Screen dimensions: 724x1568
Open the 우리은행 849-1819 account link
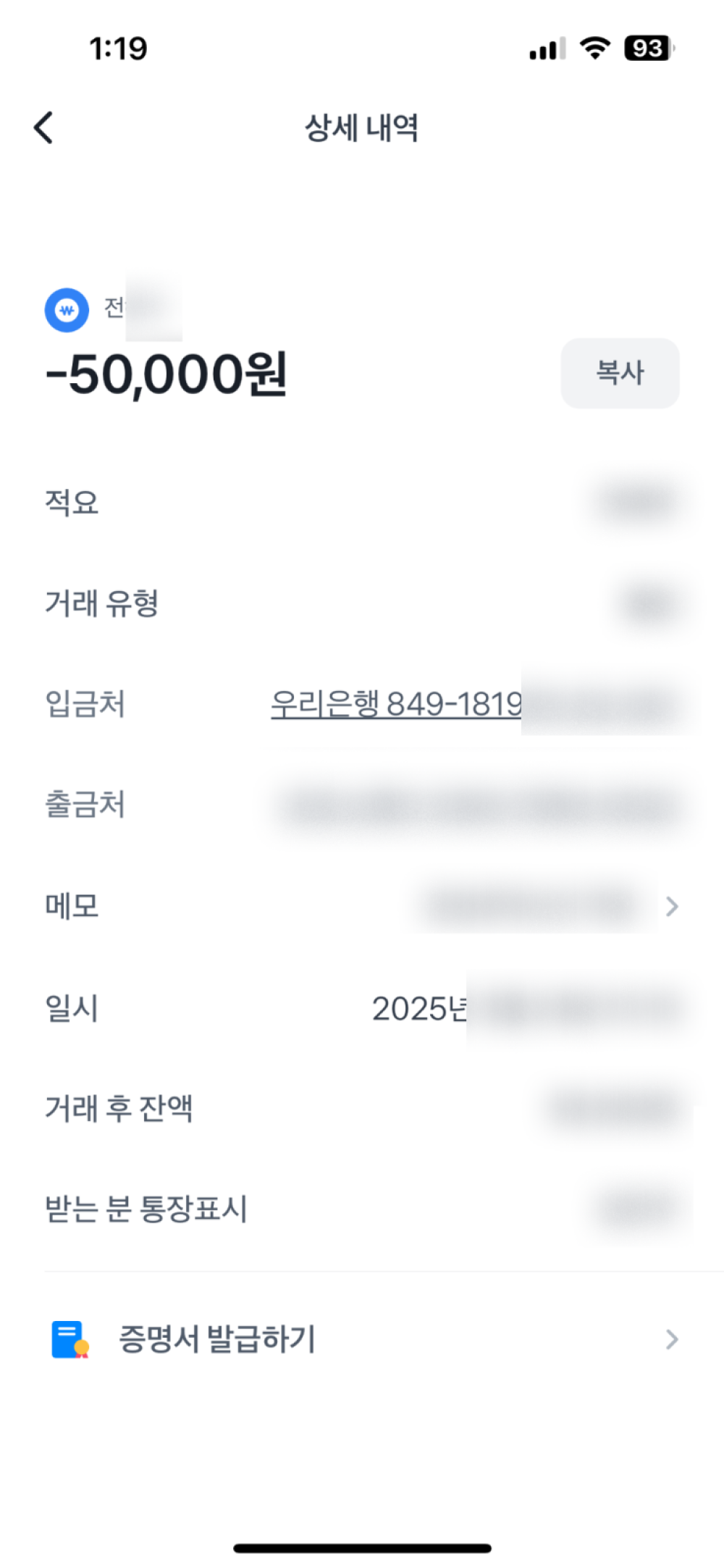coord(397,703)
